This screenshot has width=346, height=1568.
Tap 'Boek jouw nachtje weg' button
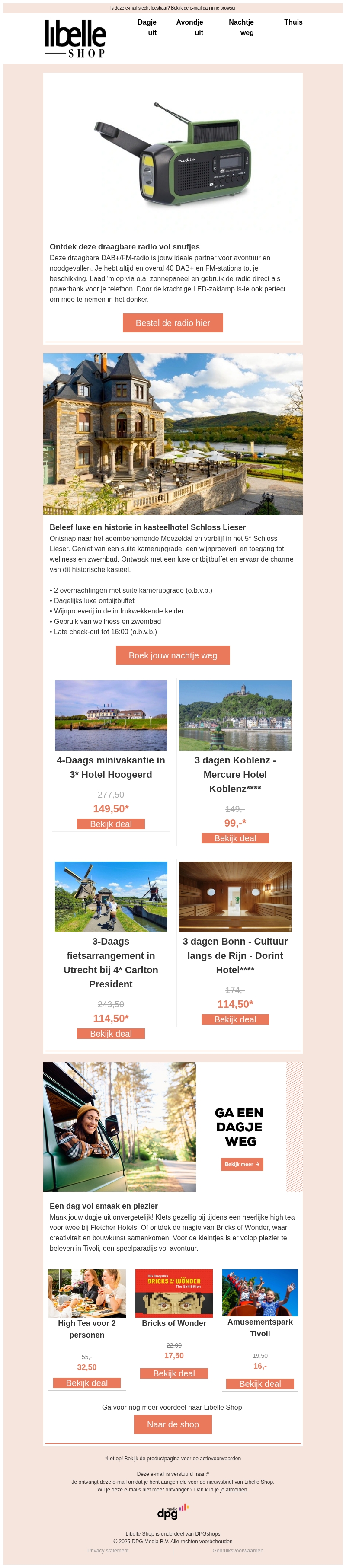173,655
